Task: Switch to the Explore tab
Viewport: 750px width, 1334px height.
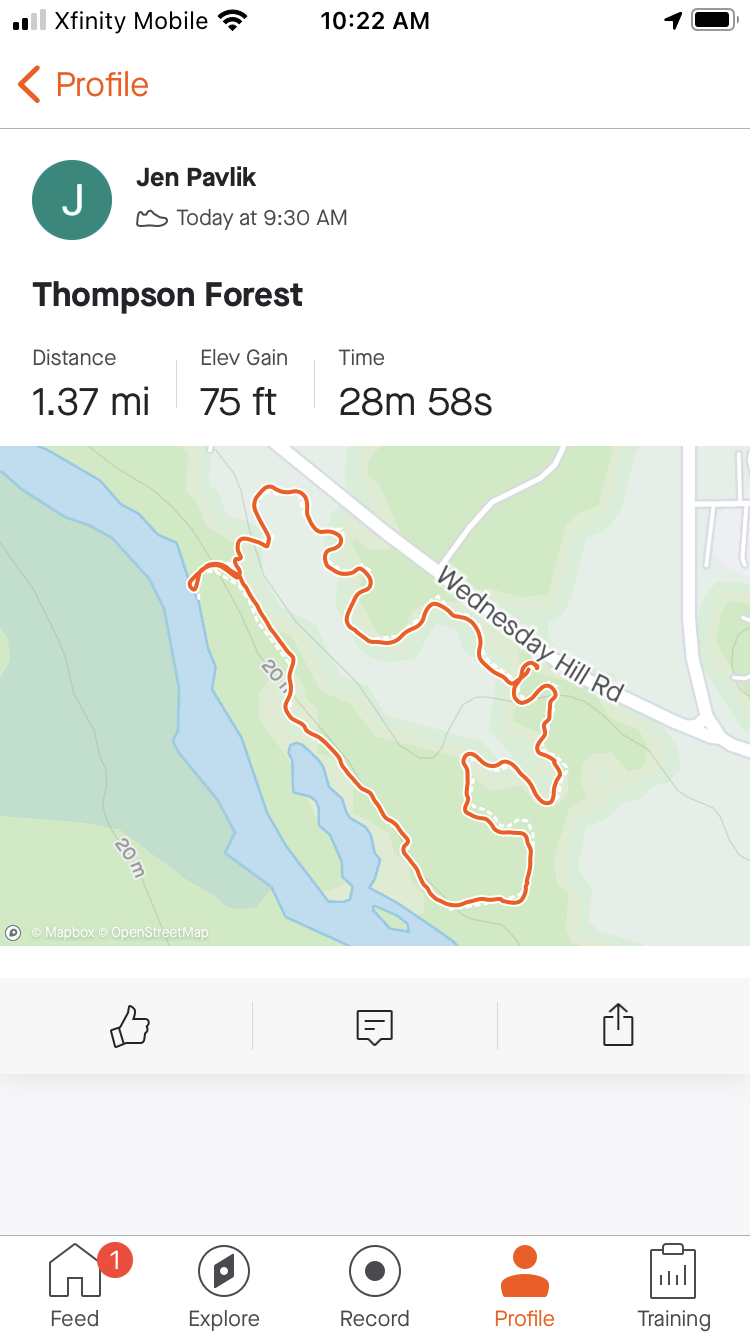Action: [x=224, y=1286]
